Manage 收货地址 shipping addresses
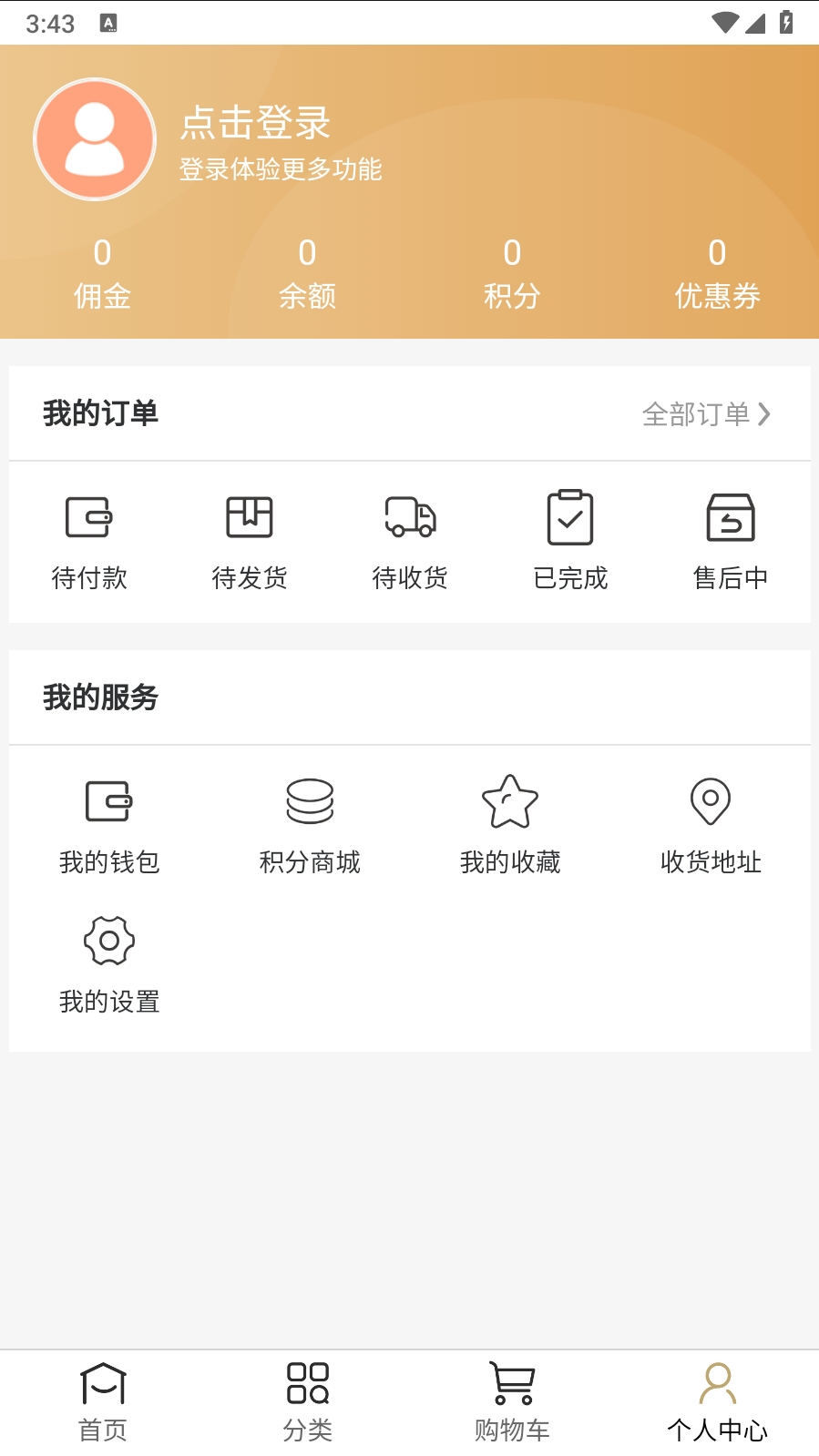Screen dimensions: 819x1456 pos(711,825)
